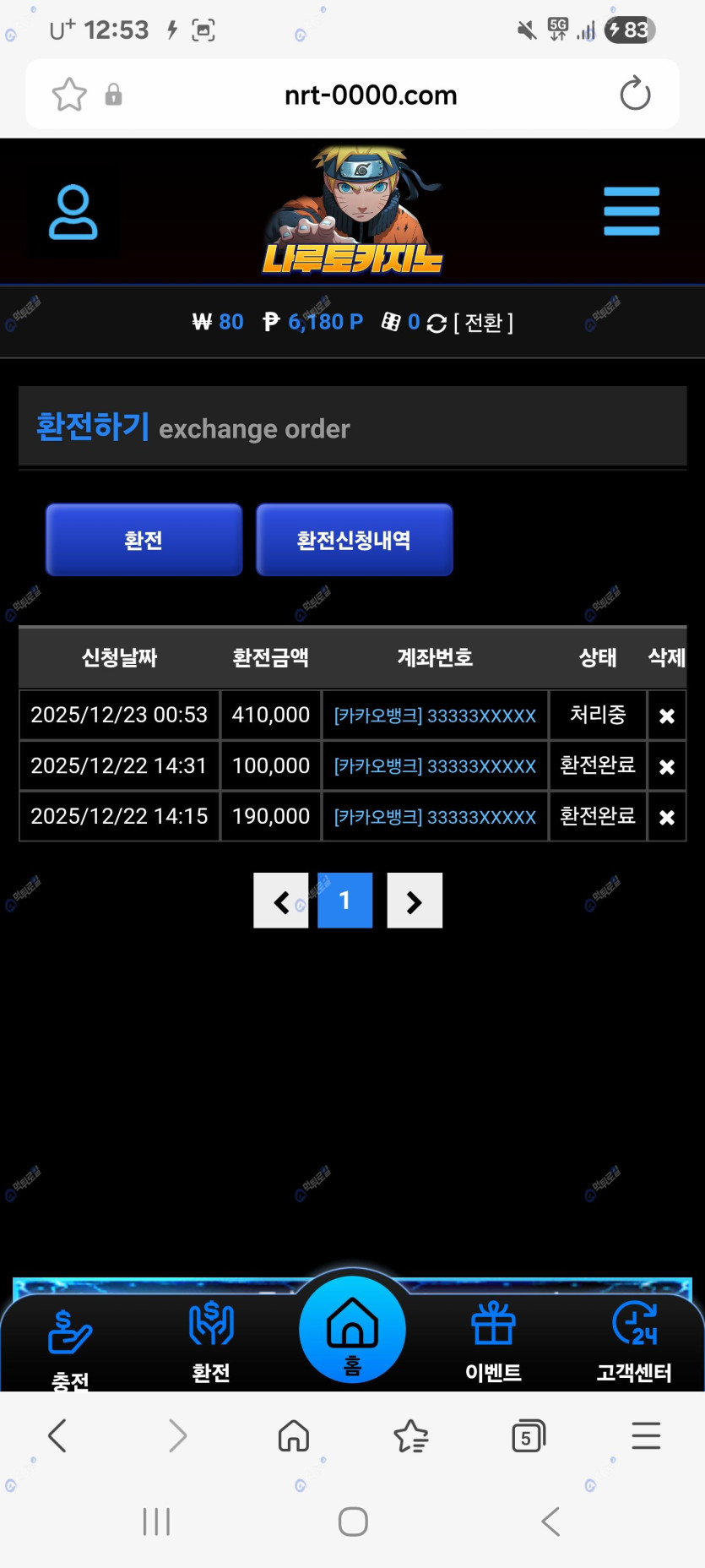This screenshot has width=705, height=1568.
Task: Tap the nrt-0000.com address field
Action: (x=371, y=95)
